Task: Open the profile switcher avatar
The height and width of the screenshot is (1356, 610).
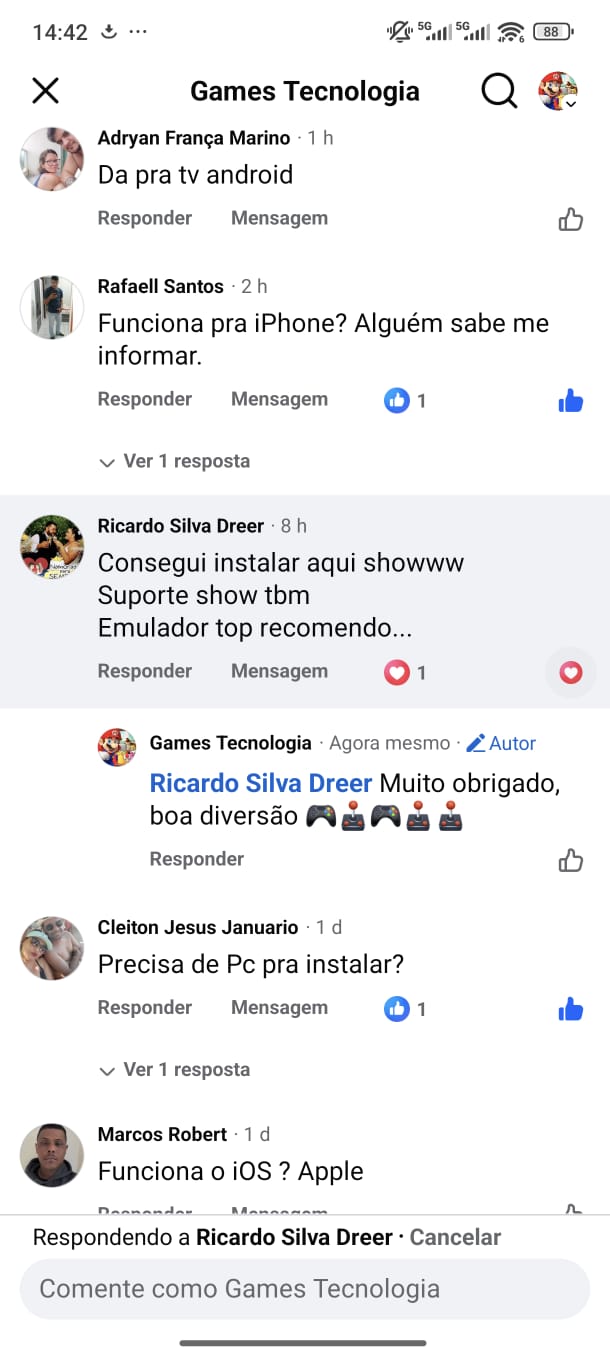Action: pos(558,91)
